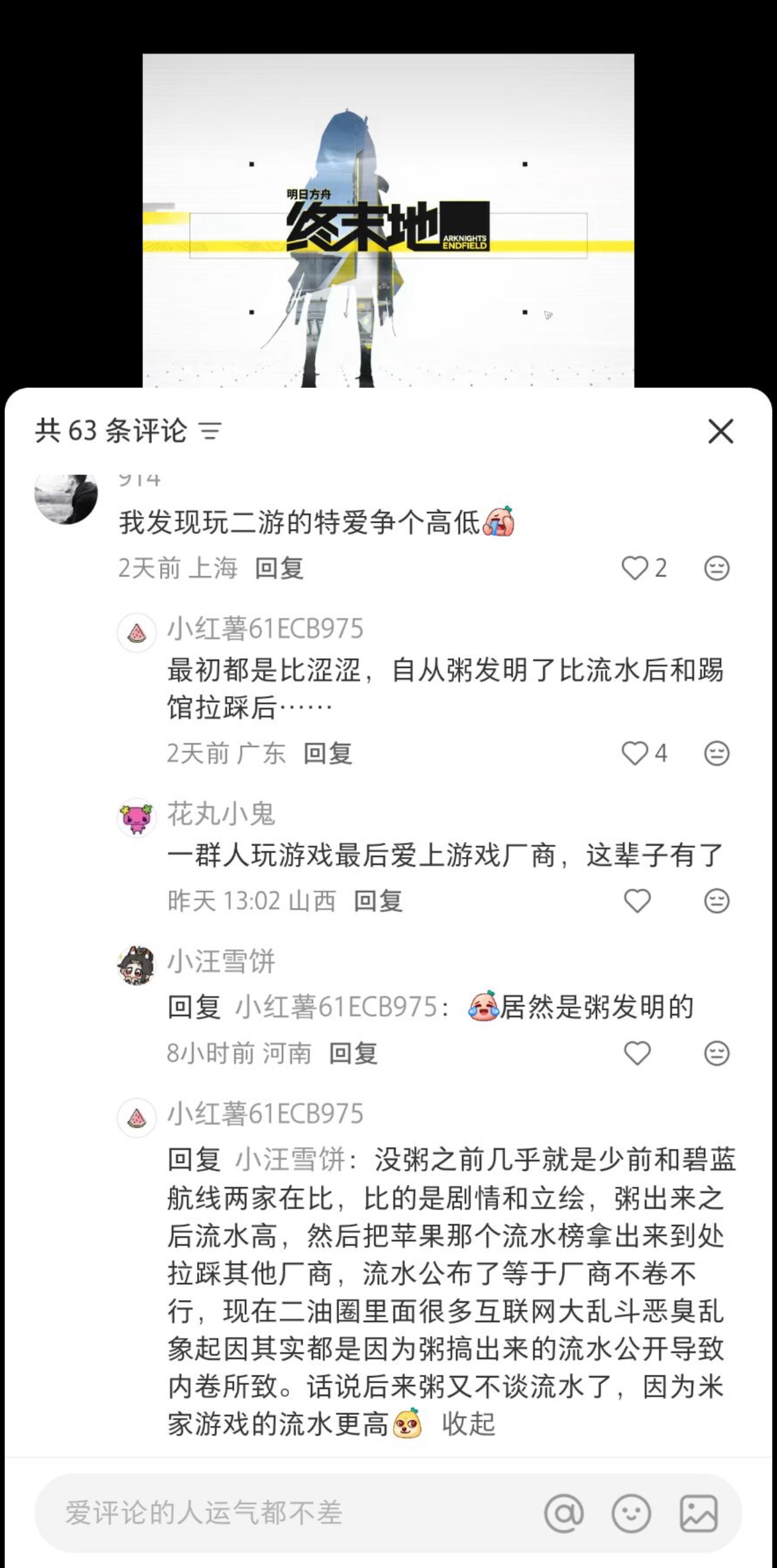Reply to the 广东 comment
Screen dimensions: 777x1568
tap(328, 753)
